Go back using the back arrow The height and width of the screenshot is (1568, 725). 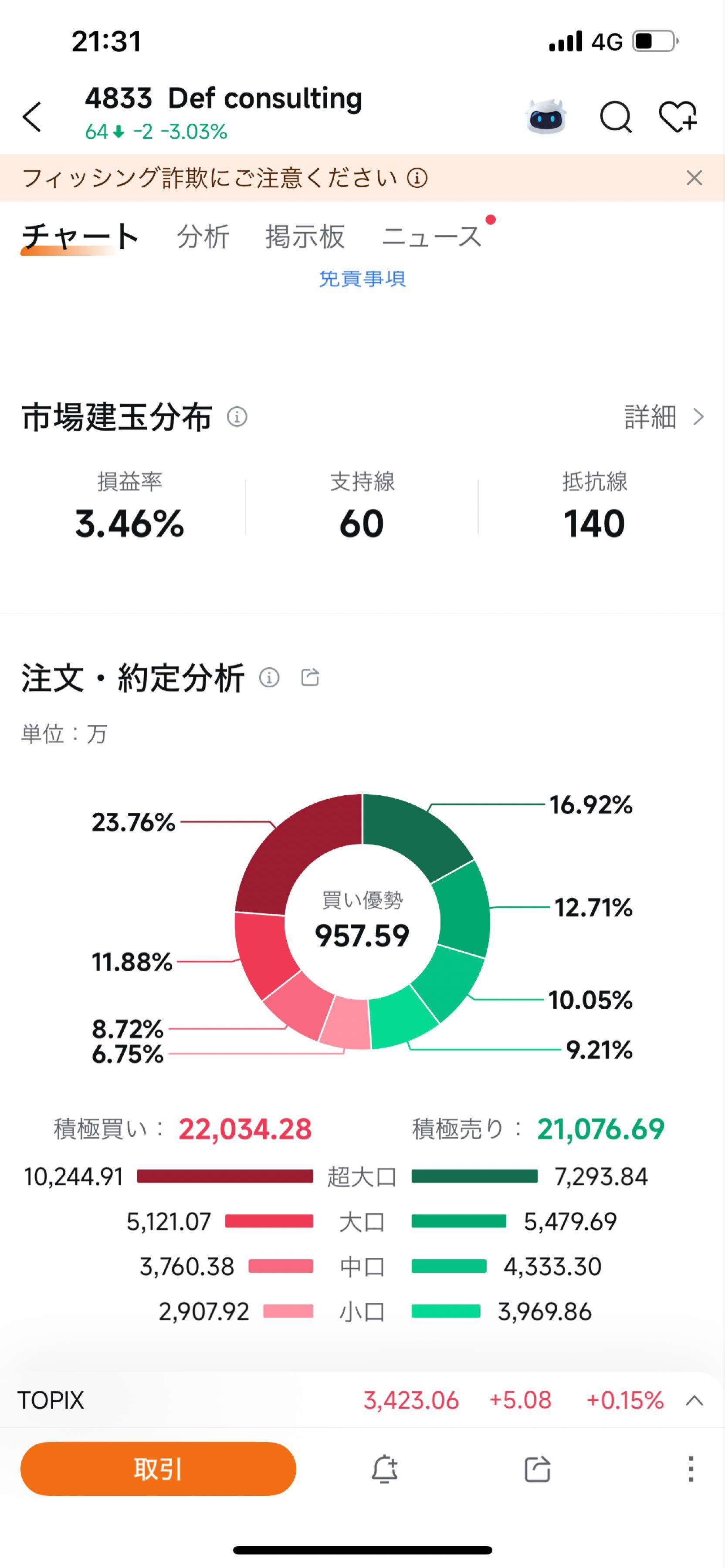[32, 116]
